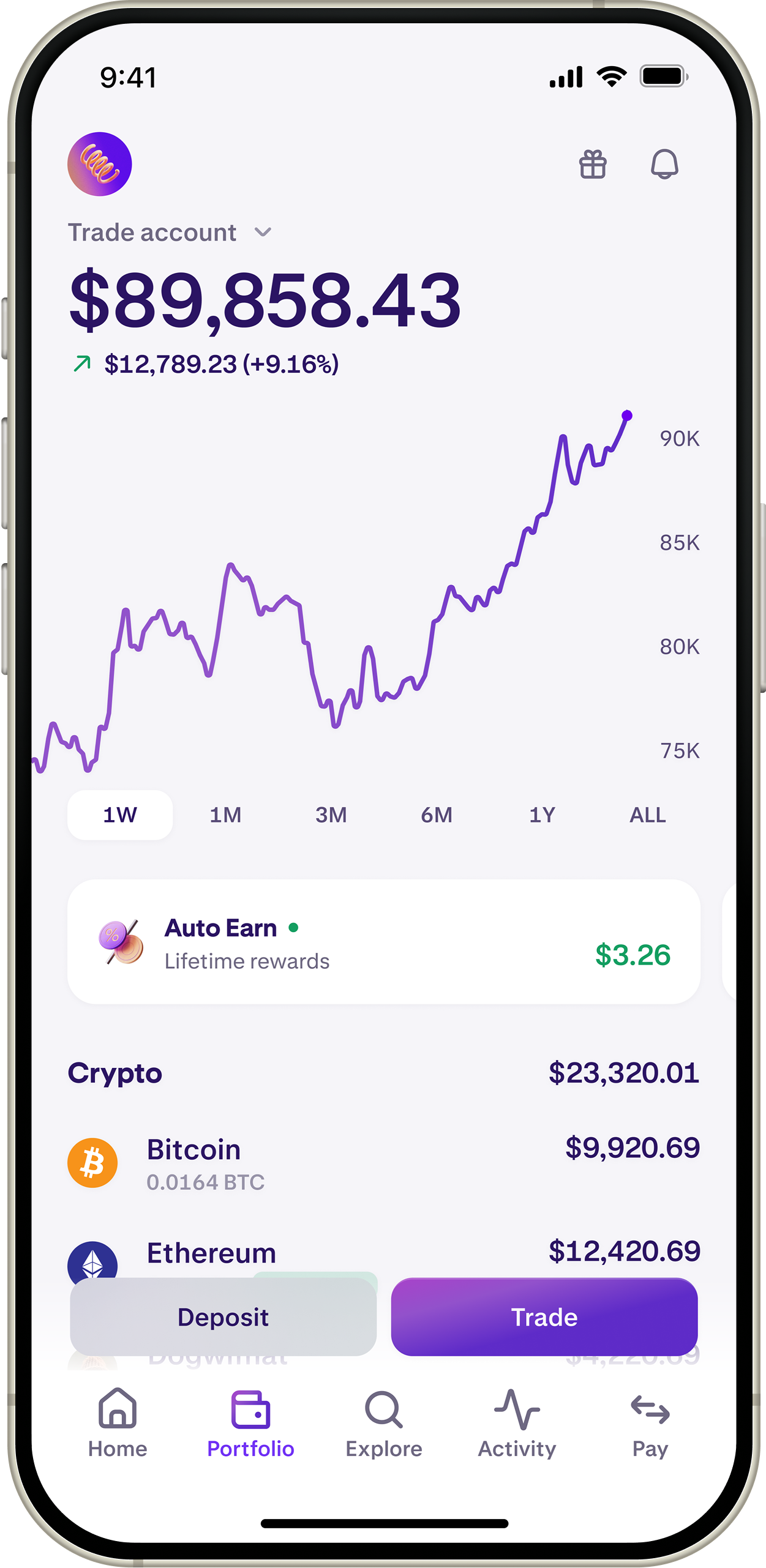Select the 1M chart timeframe
766x1568 pixels.
pos(225,815)
